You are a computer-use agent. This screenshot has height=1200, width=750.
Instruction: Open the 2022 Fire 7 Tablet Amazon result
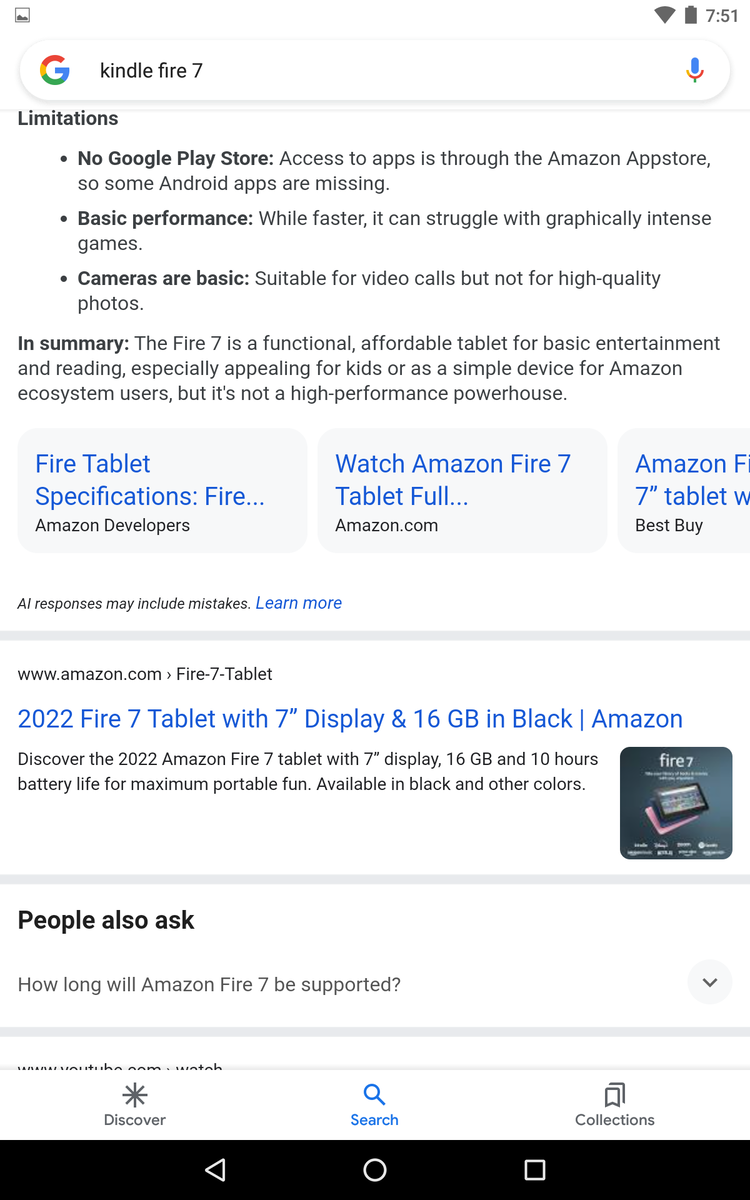pos(350,719)
